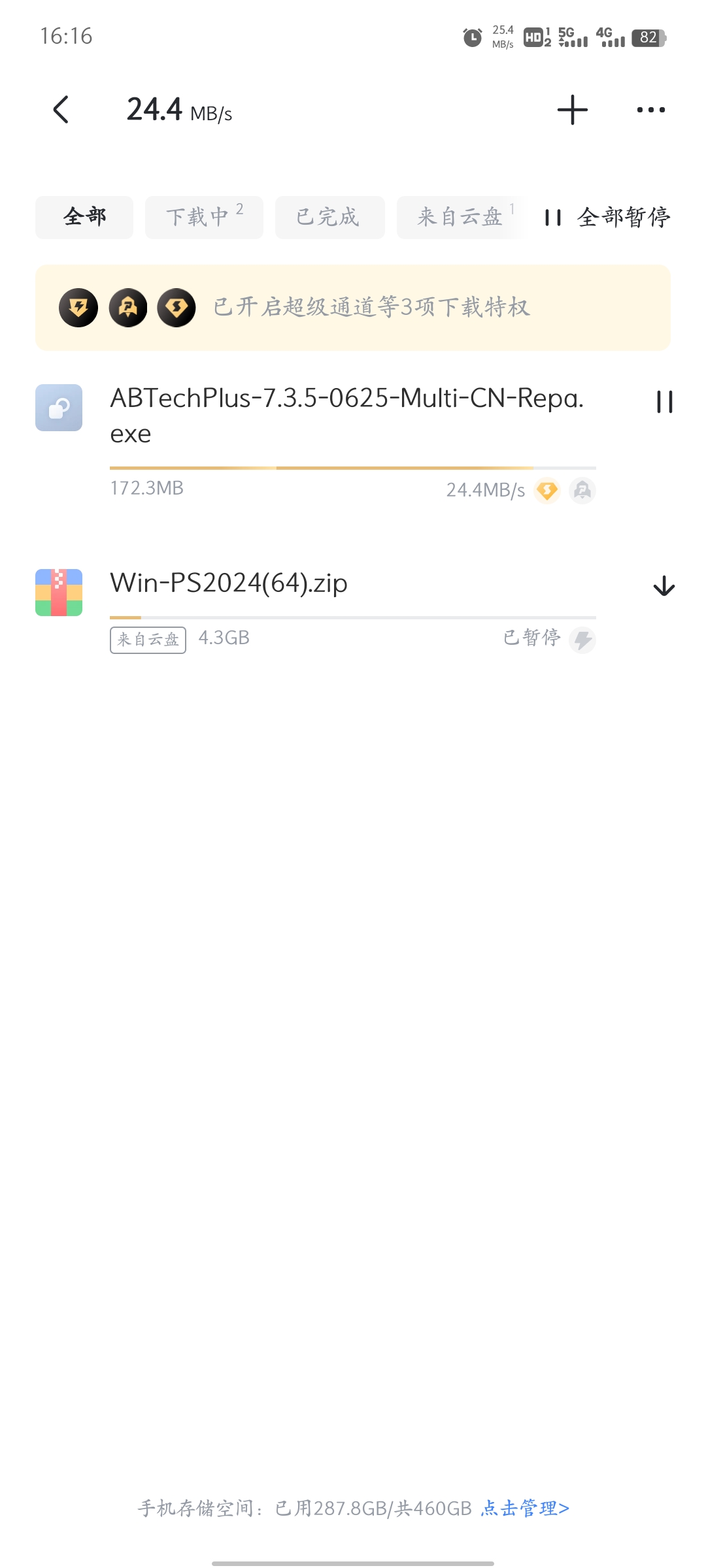Open the ABTechPlus-7.3.5 download item
706x1568 pixels.
coord(346,415)
